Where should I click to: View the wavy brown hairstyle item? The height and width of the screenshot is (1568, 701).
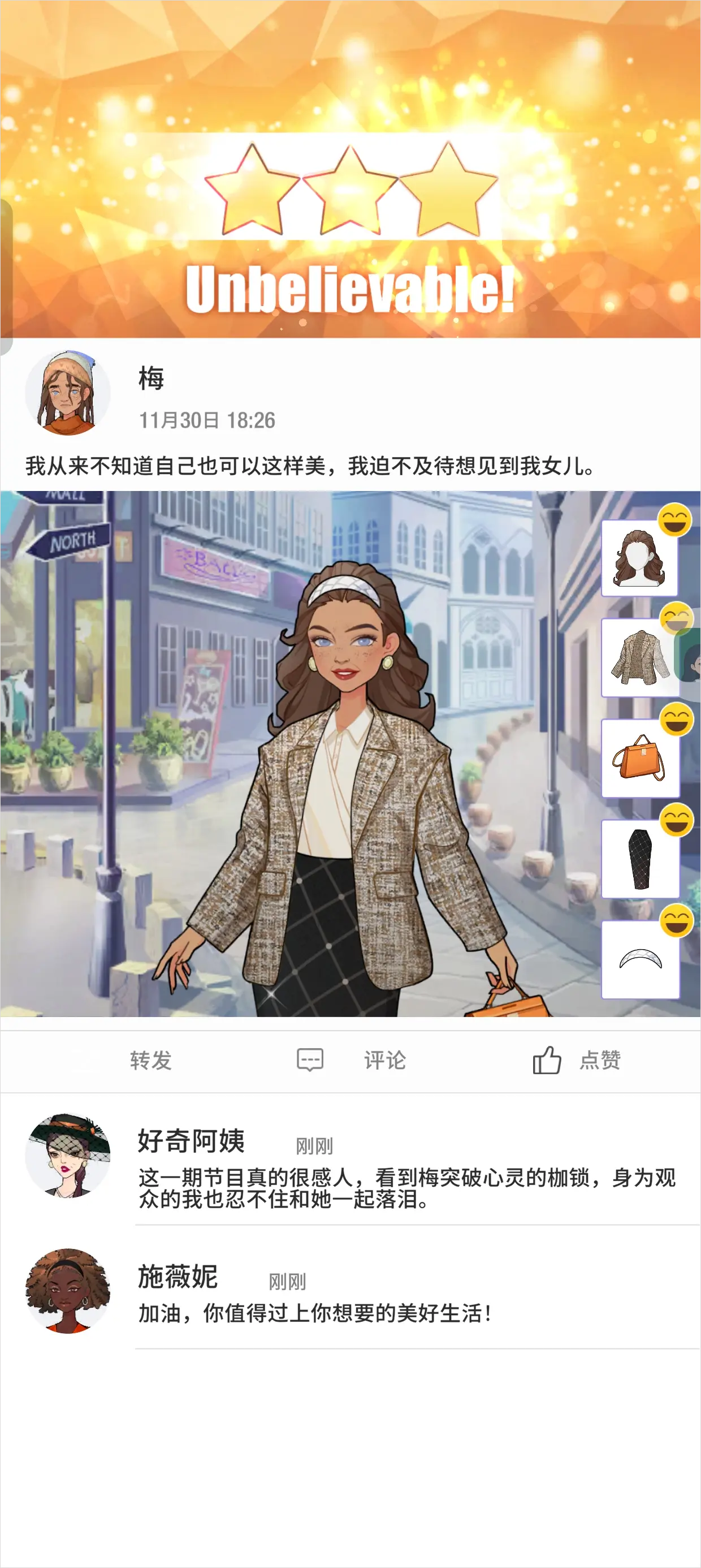tap(639, 558)
